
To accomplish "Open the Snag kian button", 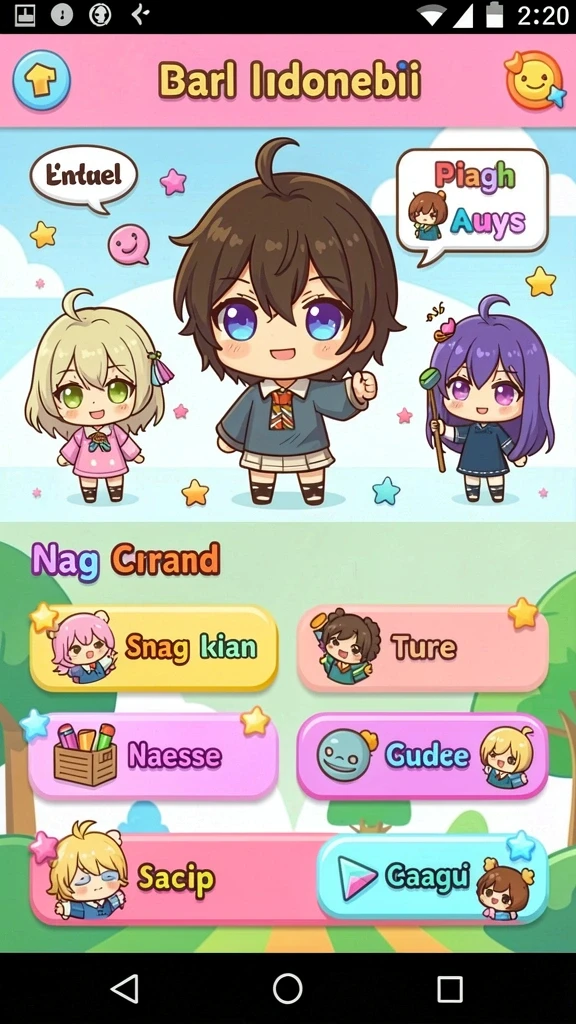I will coord(154,648).
